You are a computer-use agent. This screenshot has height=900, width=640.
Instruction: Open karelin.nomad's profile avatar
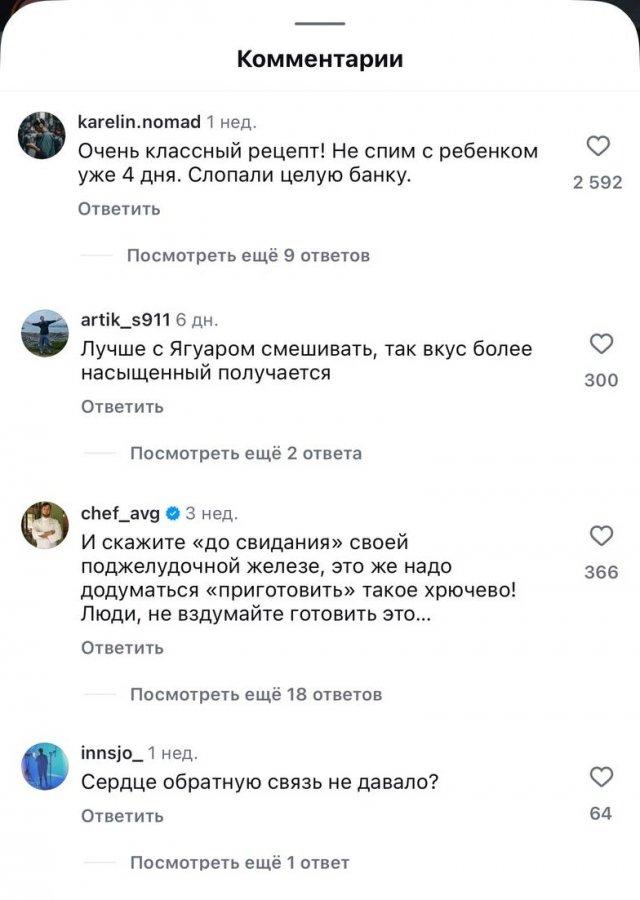click(44, 134)
